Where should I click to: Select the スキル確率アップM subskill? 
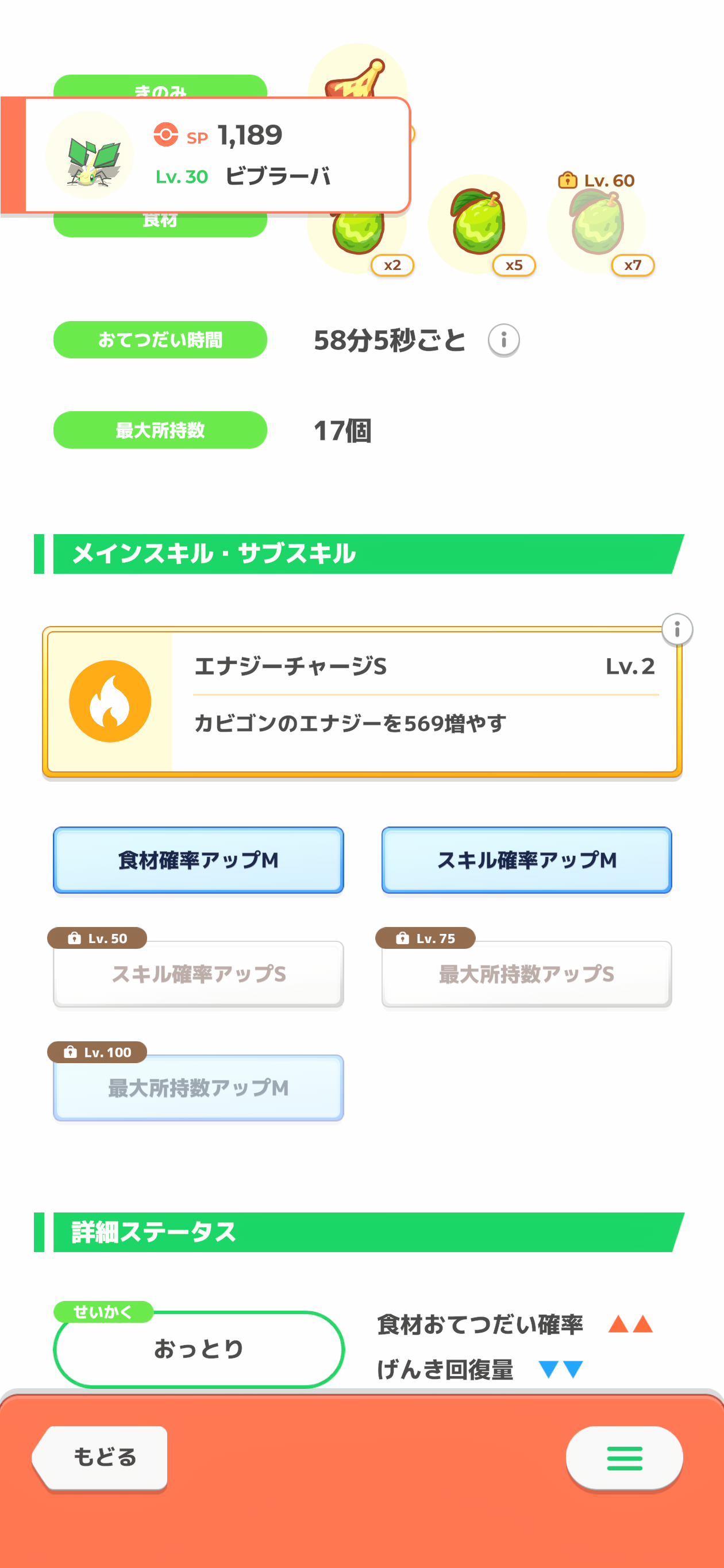[x=526, y=860]
